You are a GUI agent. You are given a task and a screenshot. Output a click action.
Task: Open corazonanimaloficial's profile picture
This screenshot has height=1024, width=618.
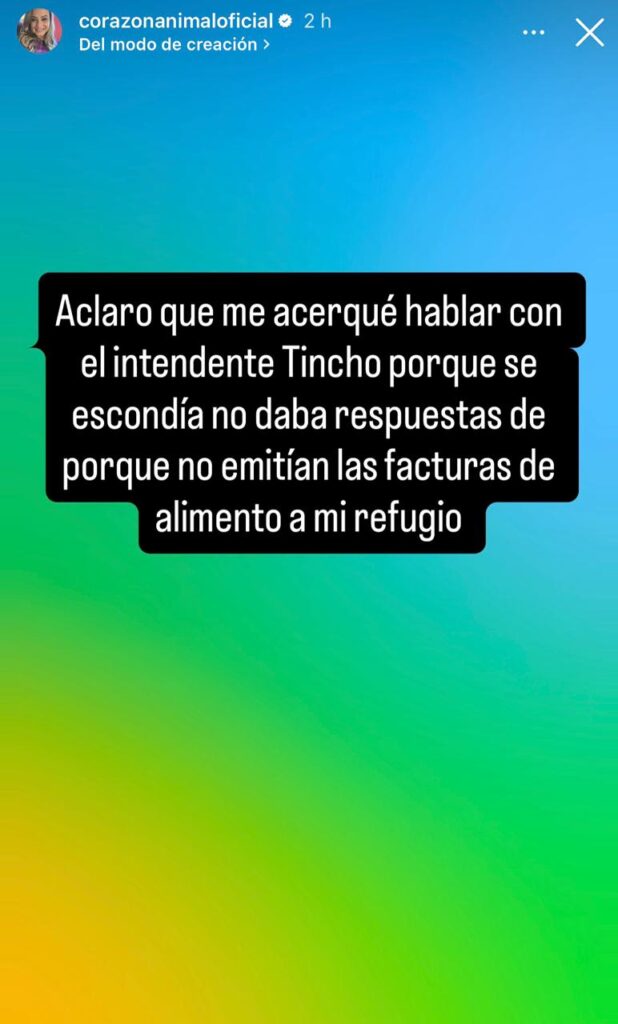click(x=39, y=31)
